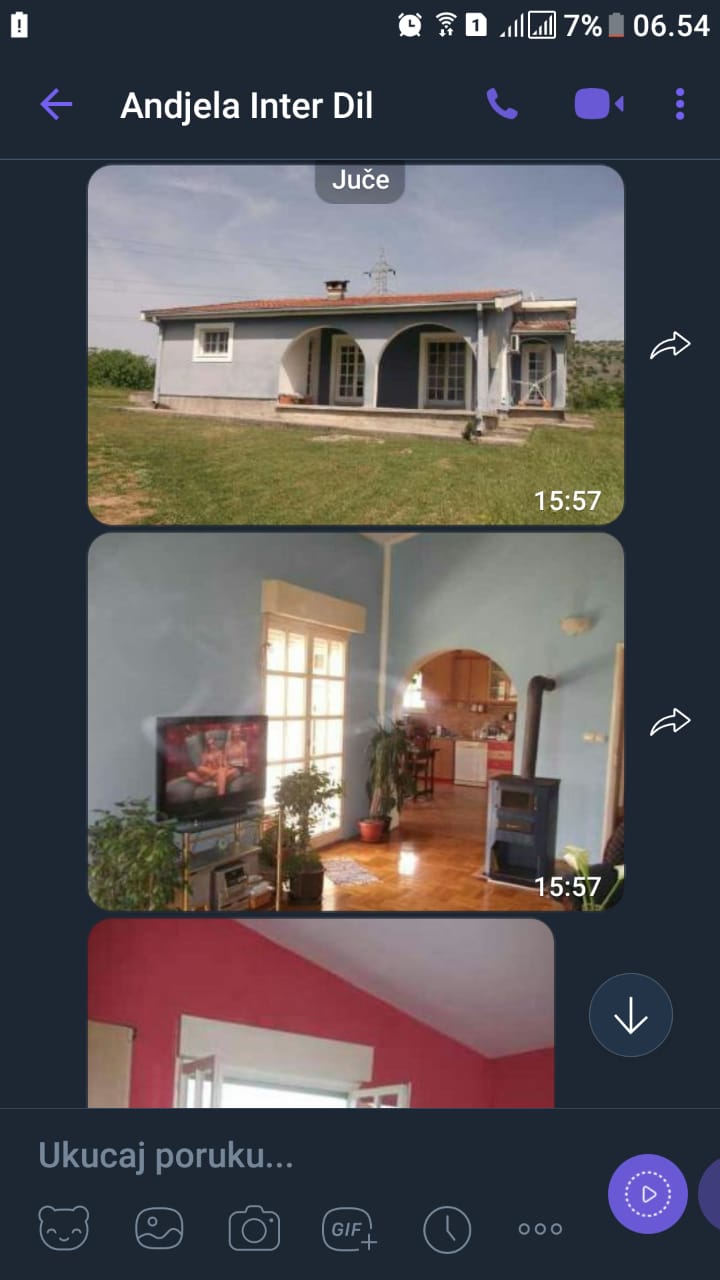This screenshot has width=720, height=1280.
Task: Open the GIF creator
Action: point(350,1229)
